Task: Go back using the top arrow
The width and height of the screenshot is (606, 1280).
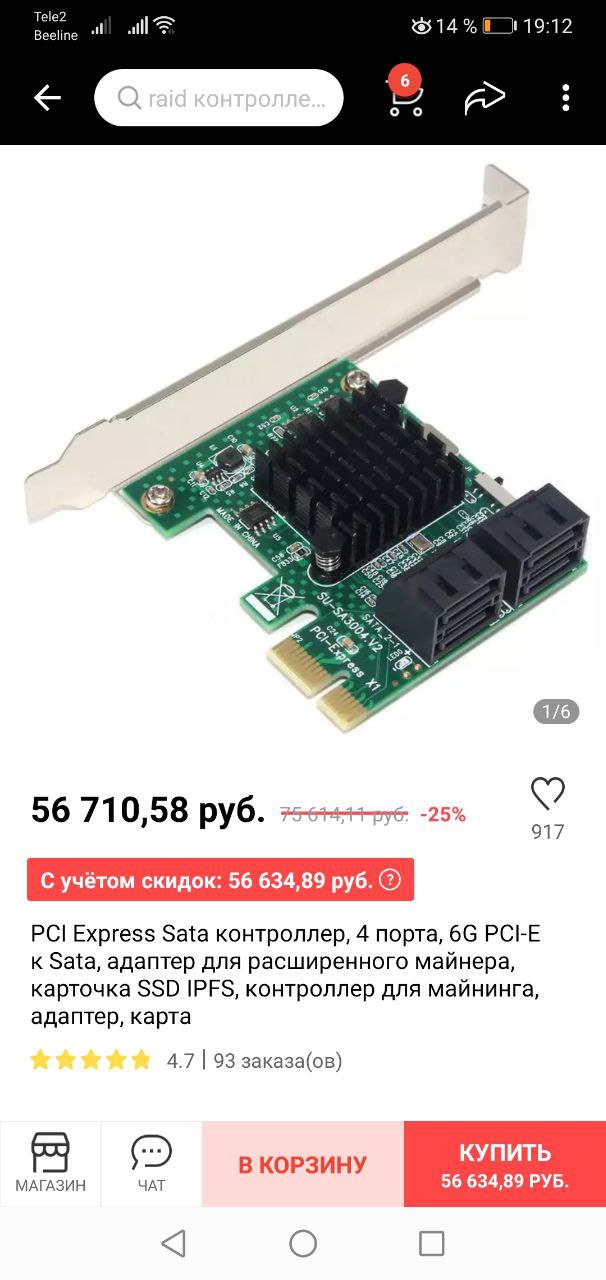Action: point(47,97)
